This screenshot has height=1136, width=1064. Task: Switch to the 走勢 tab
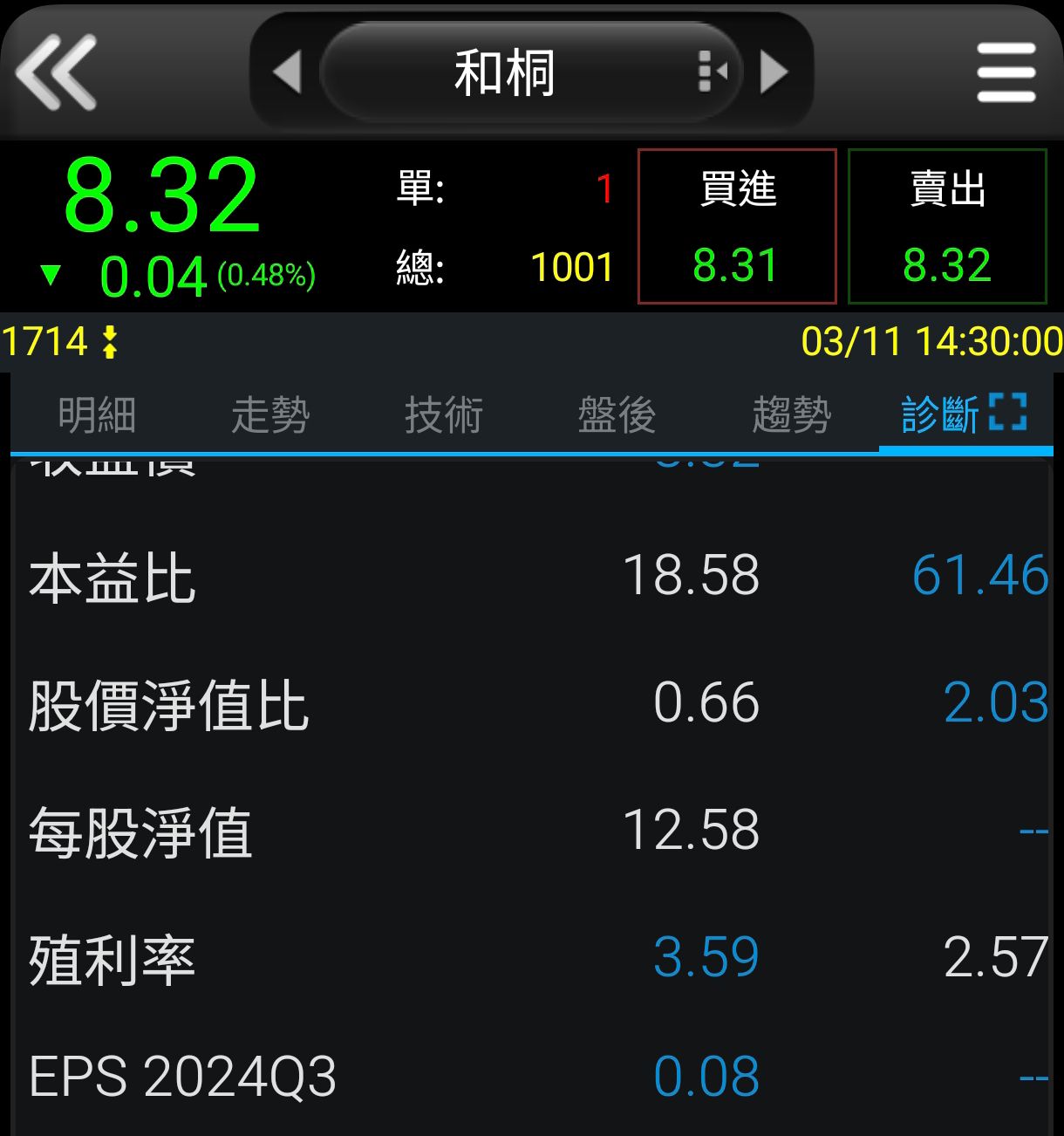pyautogui.click(x=270, y=414)
